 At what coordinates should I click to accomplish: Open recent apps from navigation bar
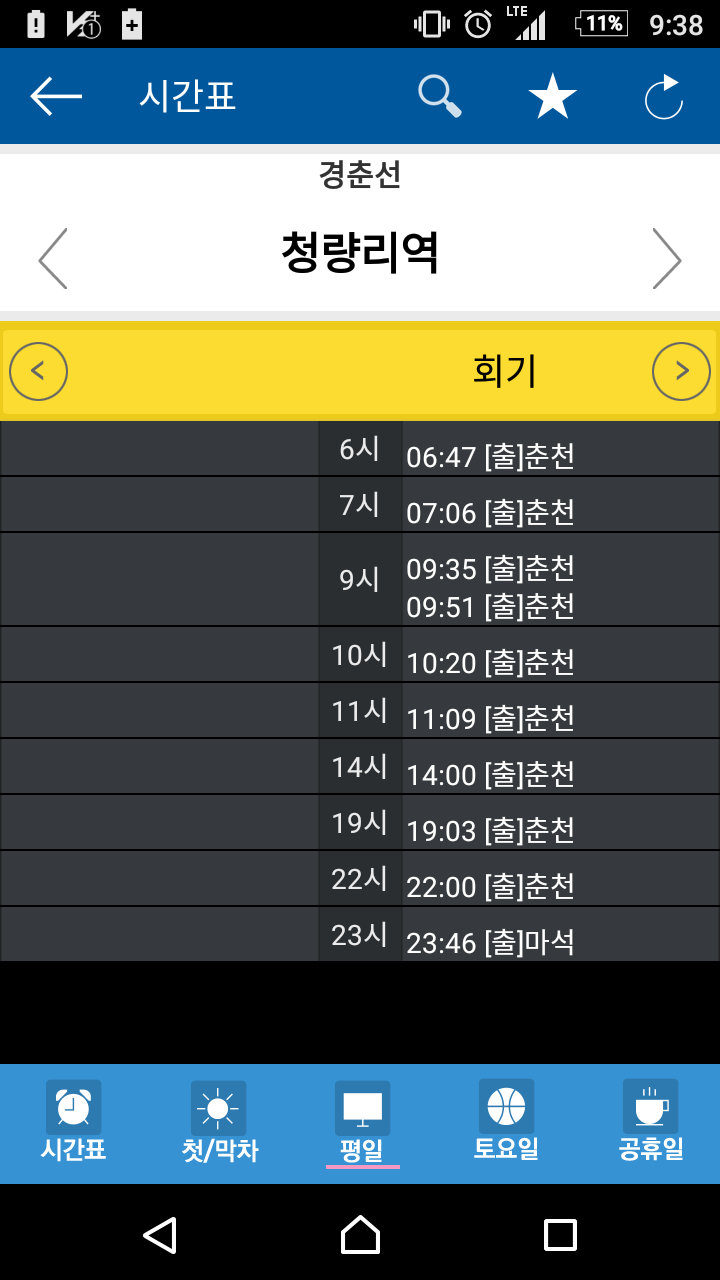tap(560, 1234)
